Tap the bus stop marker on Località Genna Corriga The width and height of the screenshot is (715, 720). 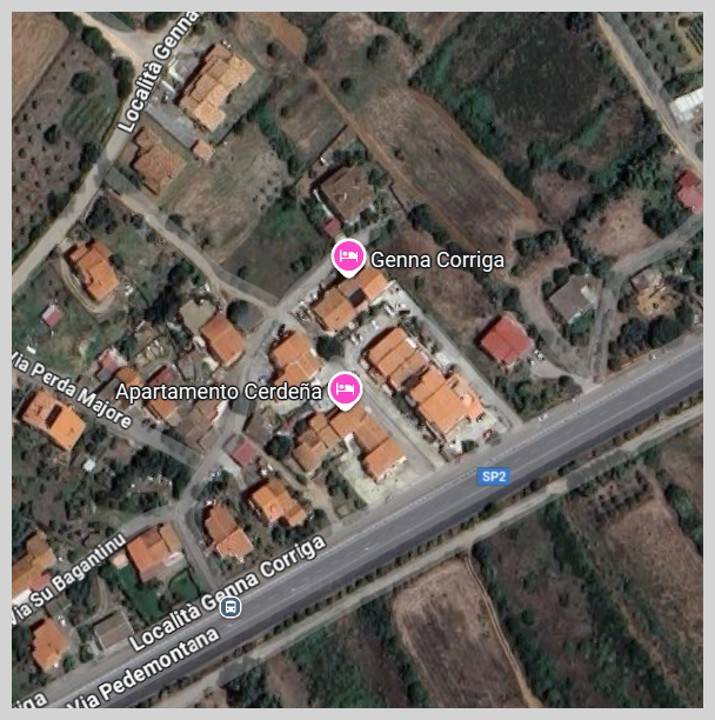pos(231,607)
